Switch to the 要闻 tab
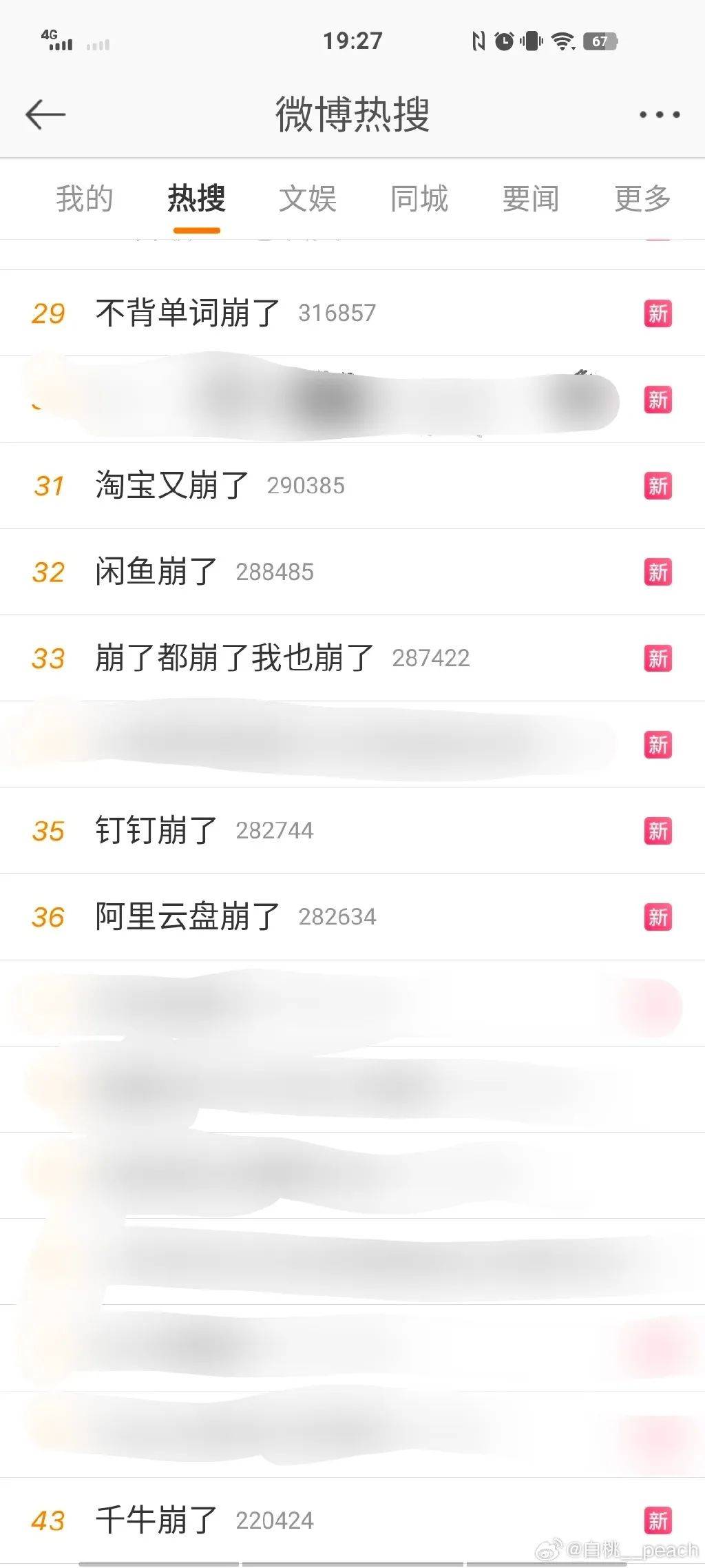 [531, 198]
